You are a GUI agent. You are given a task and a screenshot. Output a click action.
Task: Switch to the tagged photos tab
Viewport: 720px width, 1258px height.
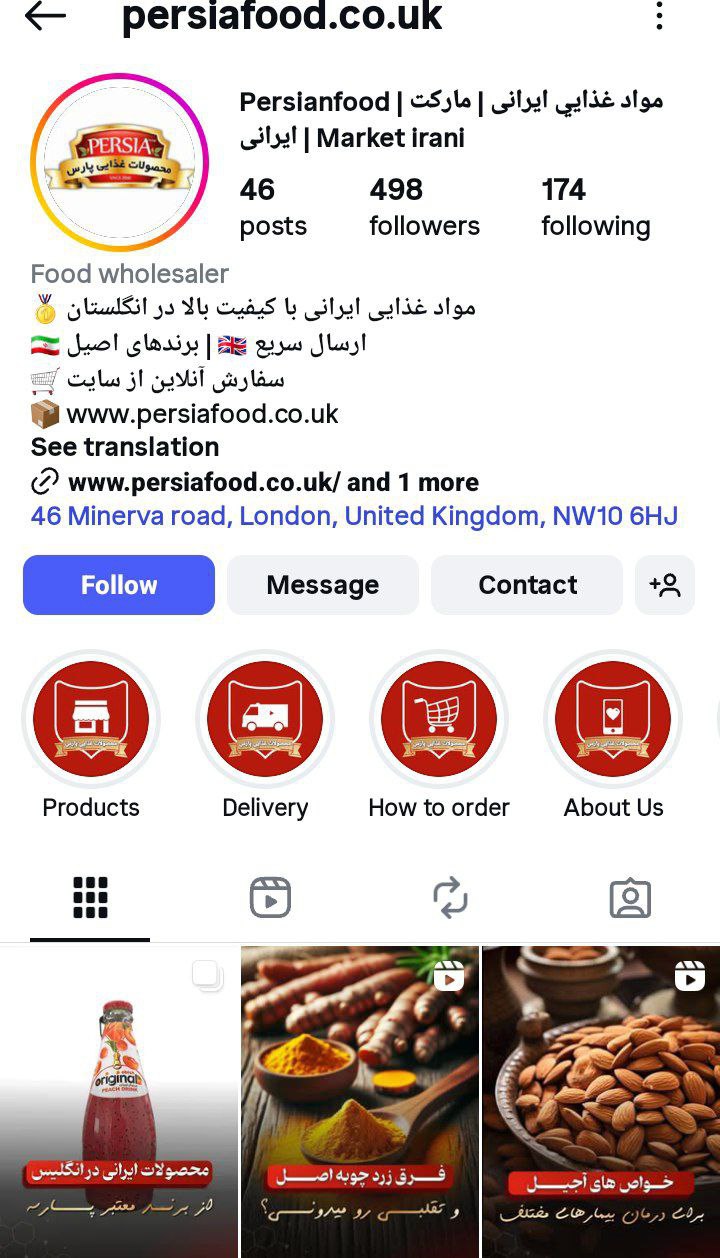pos(630,897)
